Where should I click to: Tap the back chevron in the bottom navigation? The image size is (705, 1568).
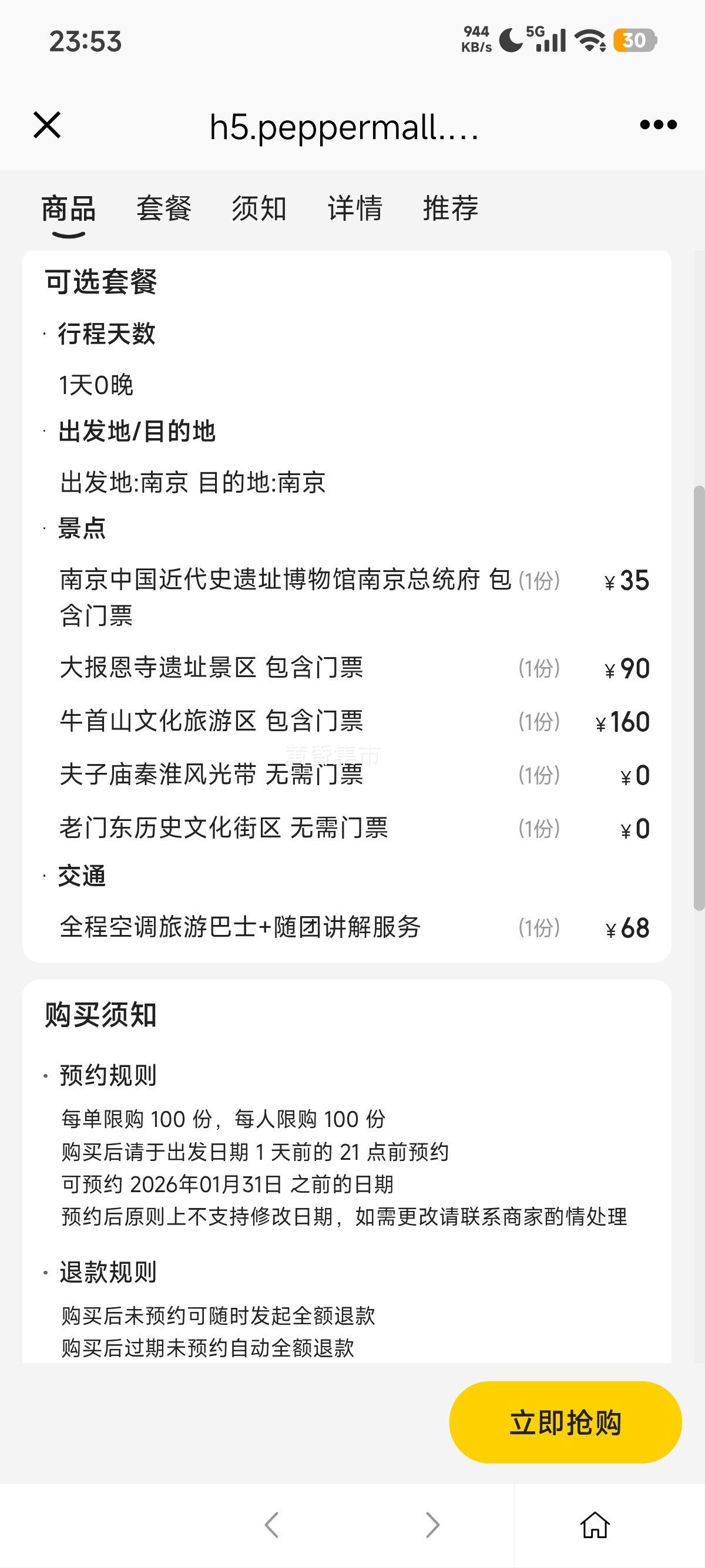click(273, 1524)
